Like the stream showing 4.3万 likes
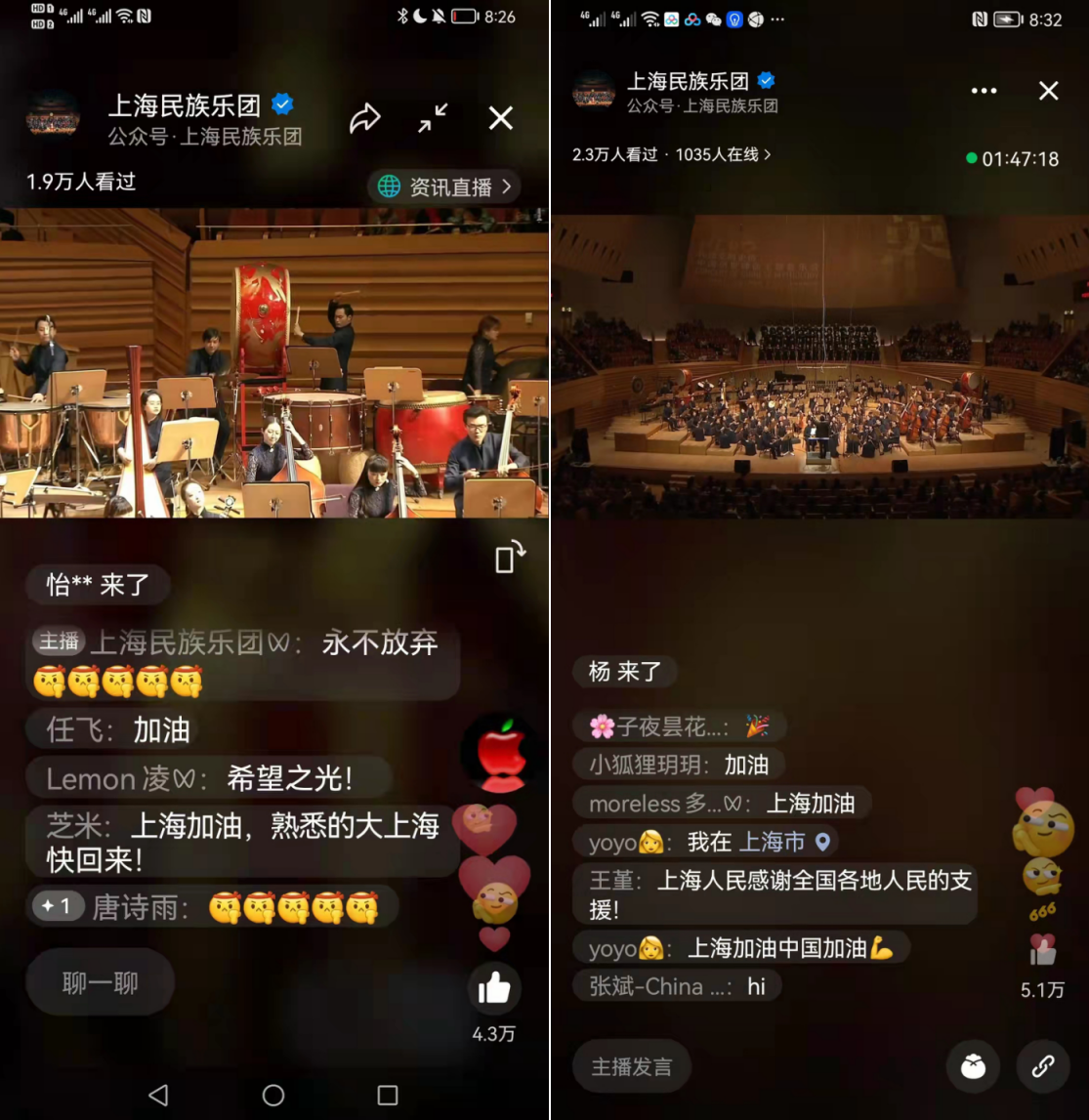1089x1120 pixels. pyautogui.click(x=494, y=990)
